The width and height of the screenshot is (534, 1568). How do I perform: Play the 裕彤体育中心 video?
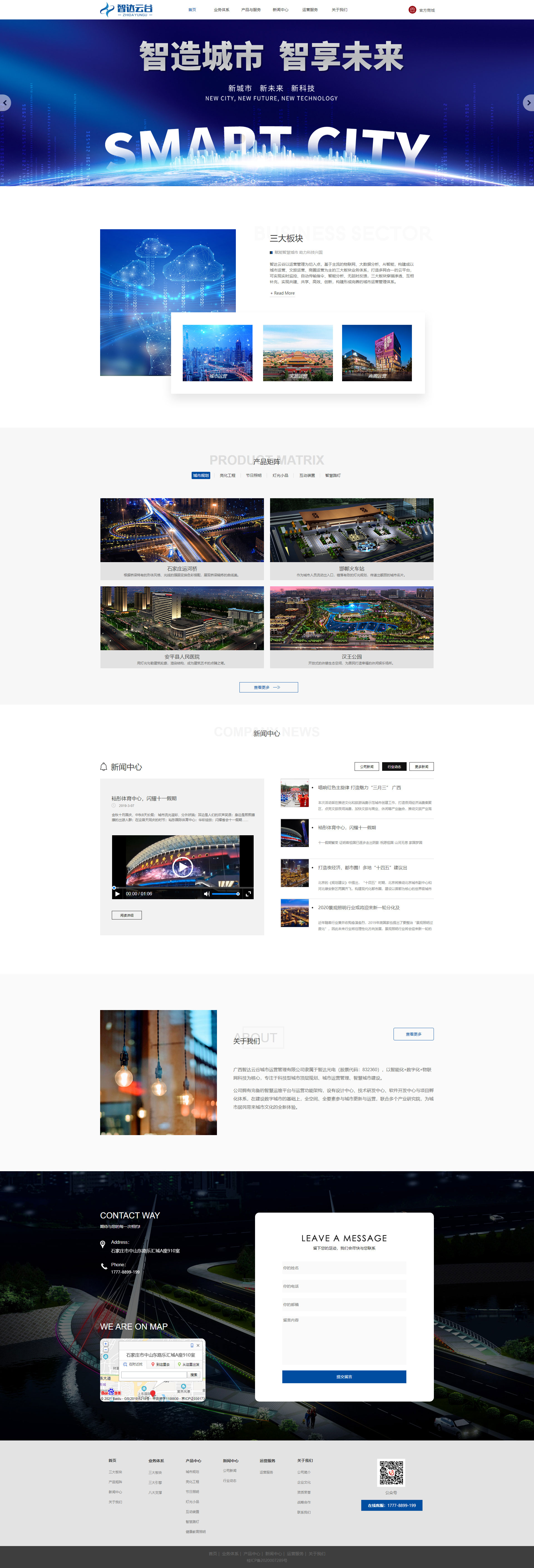coord(182,867)
